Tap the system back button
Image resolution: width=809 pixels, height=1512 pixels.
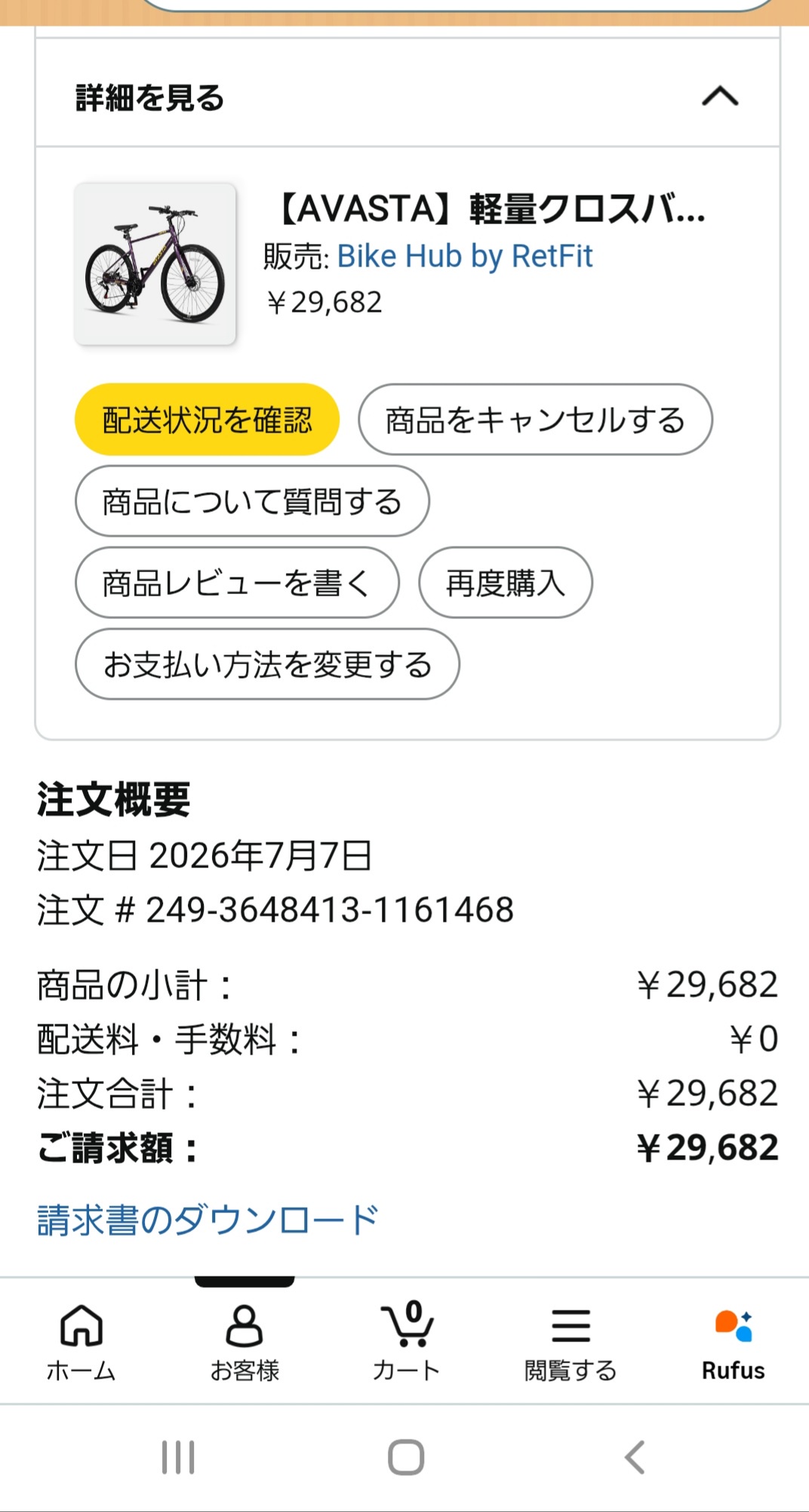pyautogui.click(x=635, y=1458)
